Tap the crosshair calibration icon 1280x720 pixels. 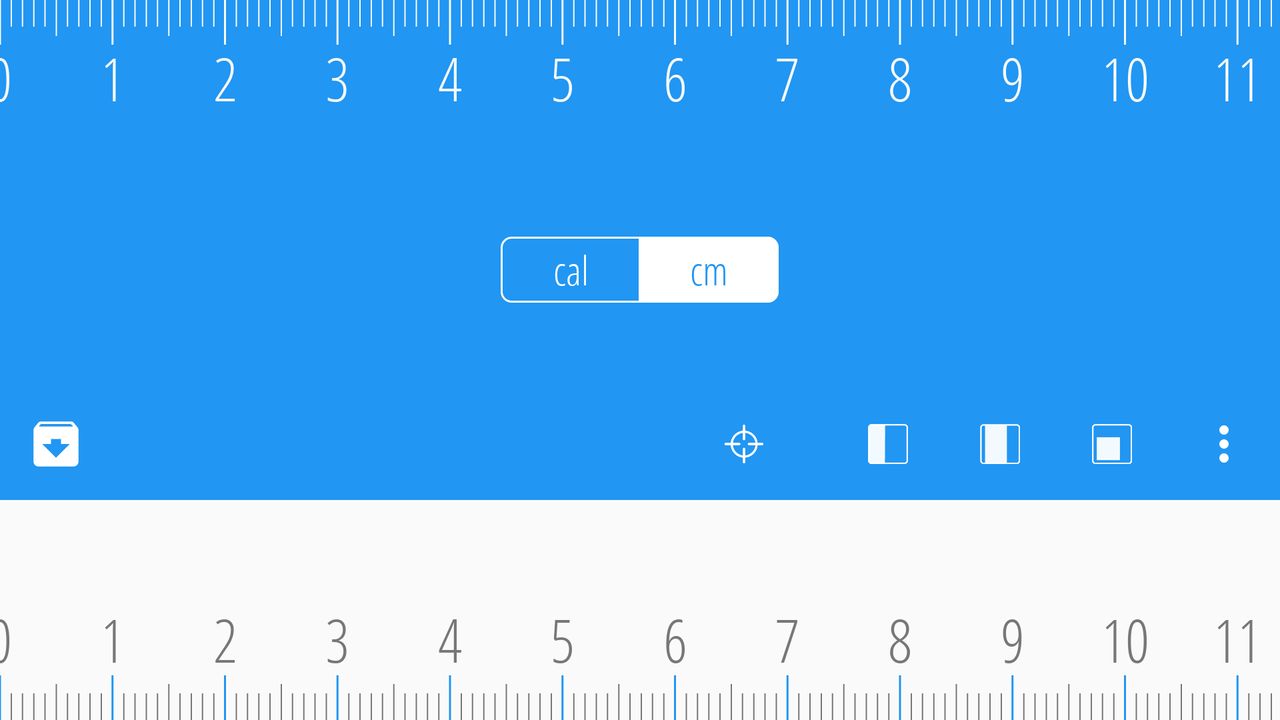point(744,444)
